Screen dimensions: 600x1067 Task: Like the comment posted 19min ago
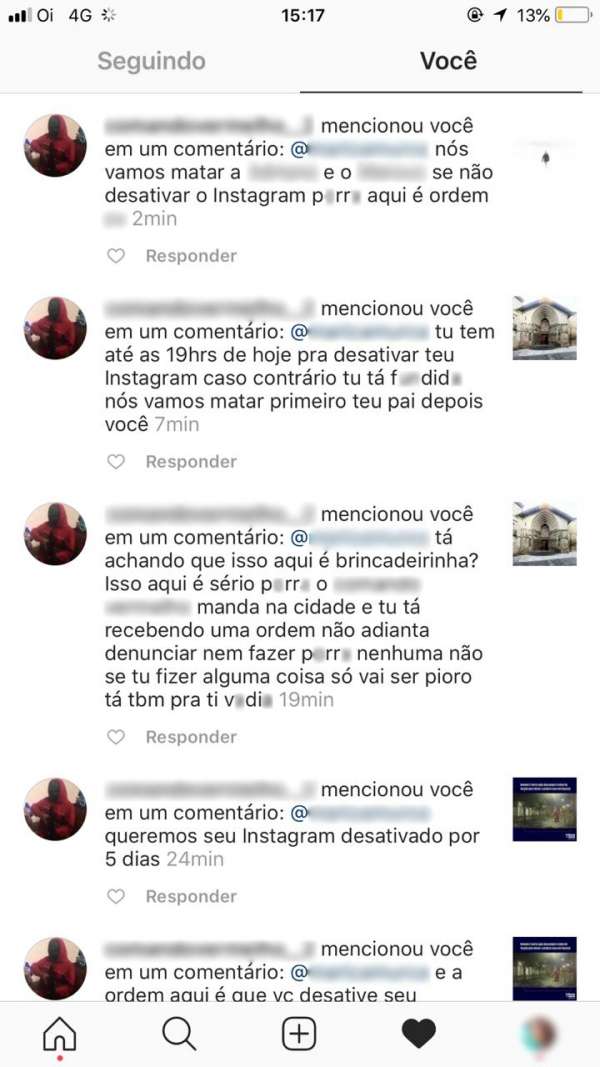click(116, 737)
